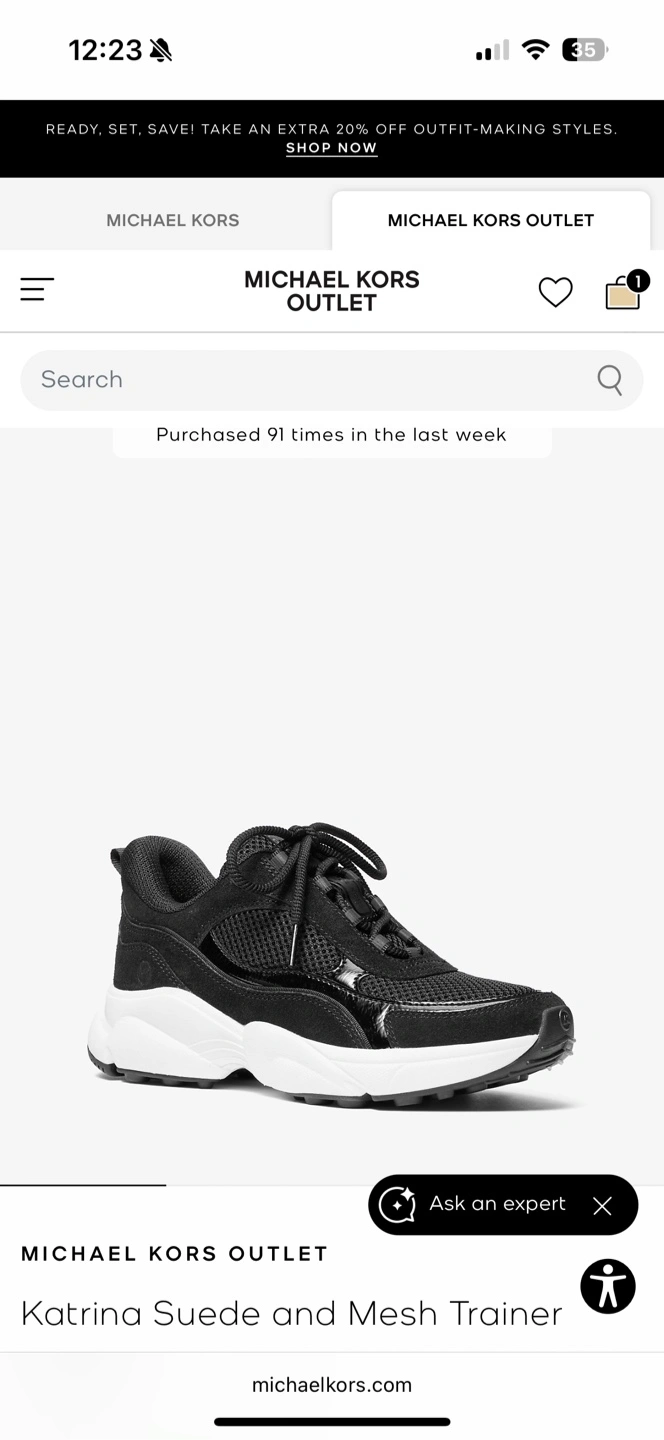Dismiss the Ask an expert bubble
The image size is (664, 1440).
(602, 1206)
